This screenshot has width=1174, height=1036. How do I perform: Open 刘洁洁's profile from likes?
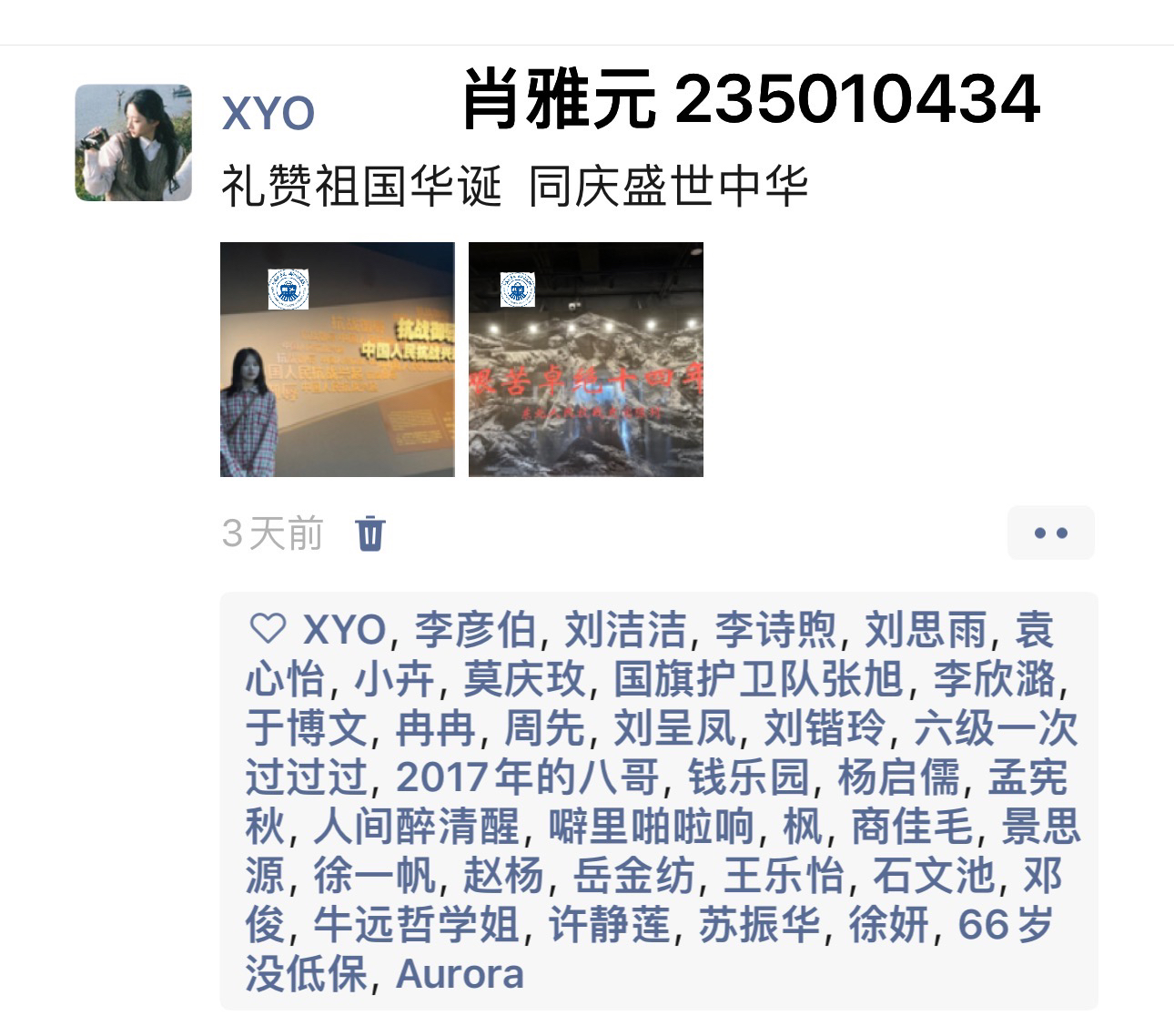click(624, 630)
